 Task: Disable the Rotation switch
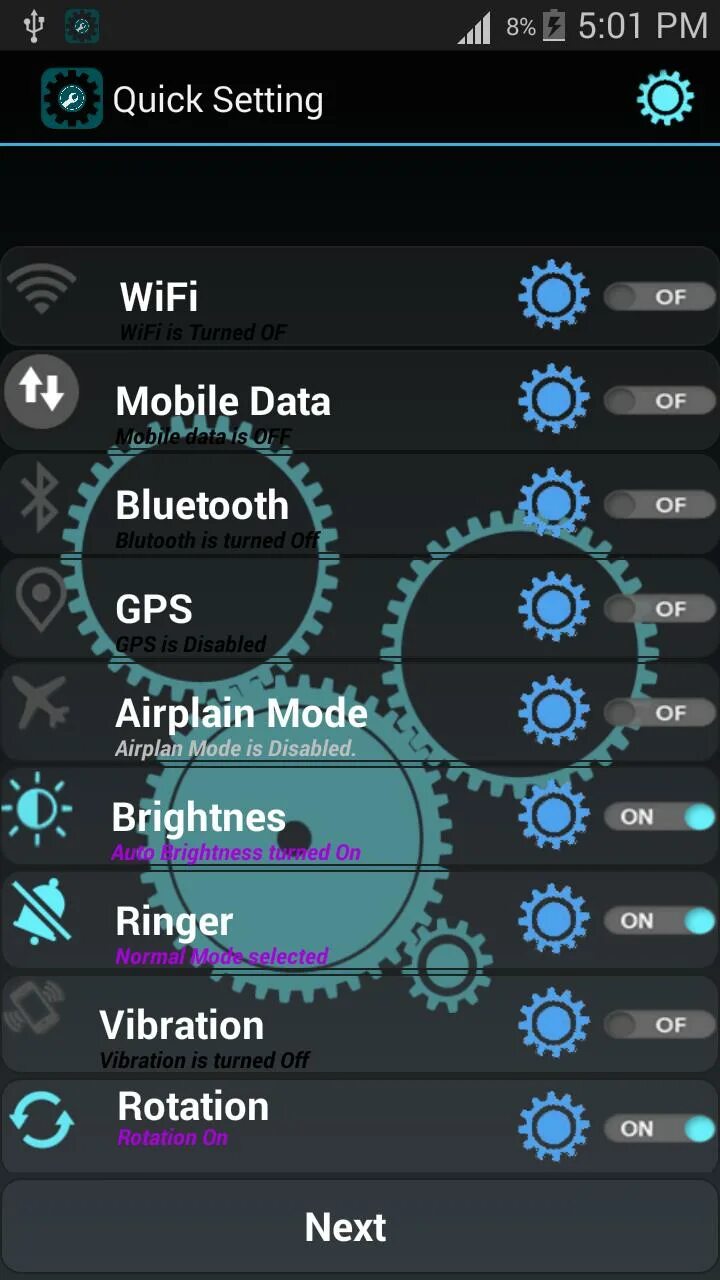tap(660, 1129)
